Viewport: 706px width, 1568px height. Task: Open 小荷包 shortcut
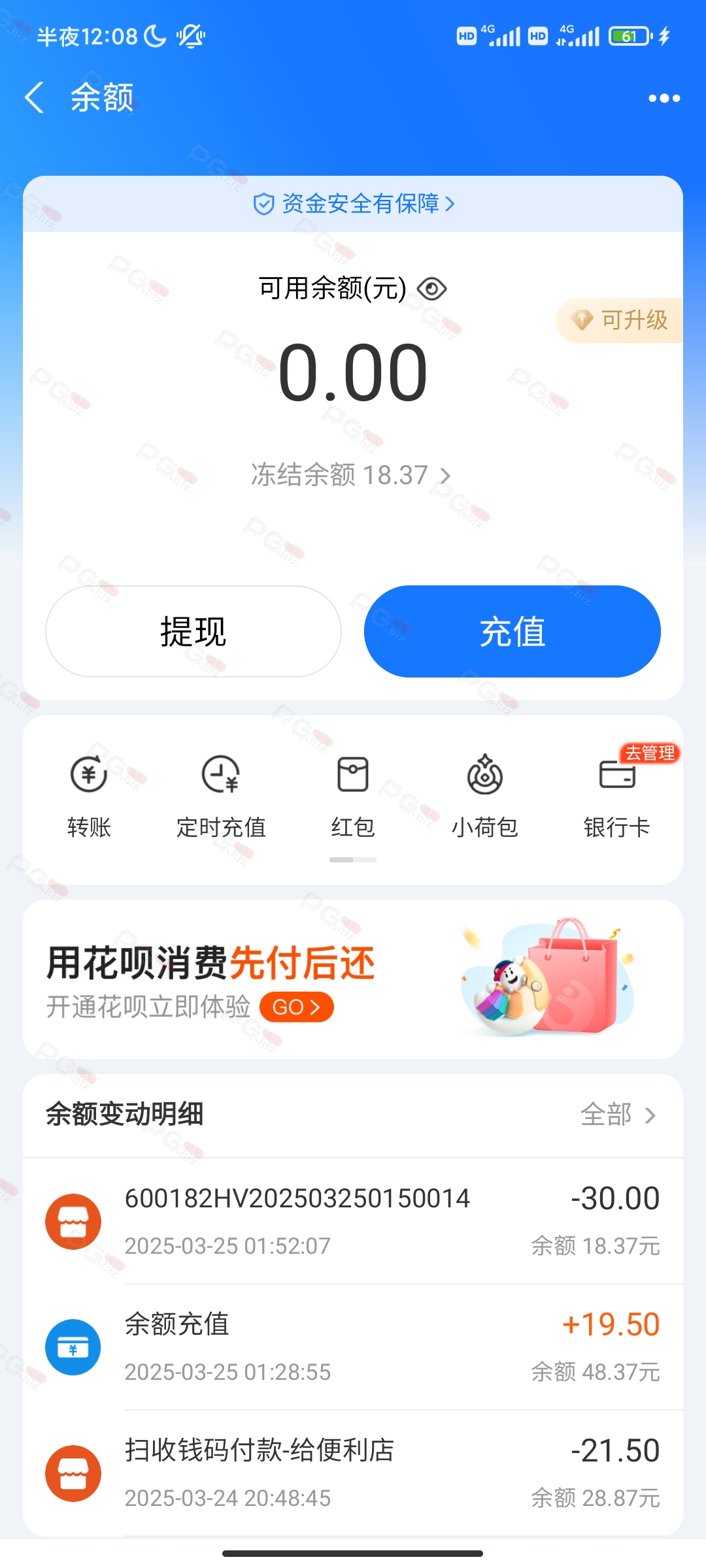pyautogui.click(x=485, y=797)
